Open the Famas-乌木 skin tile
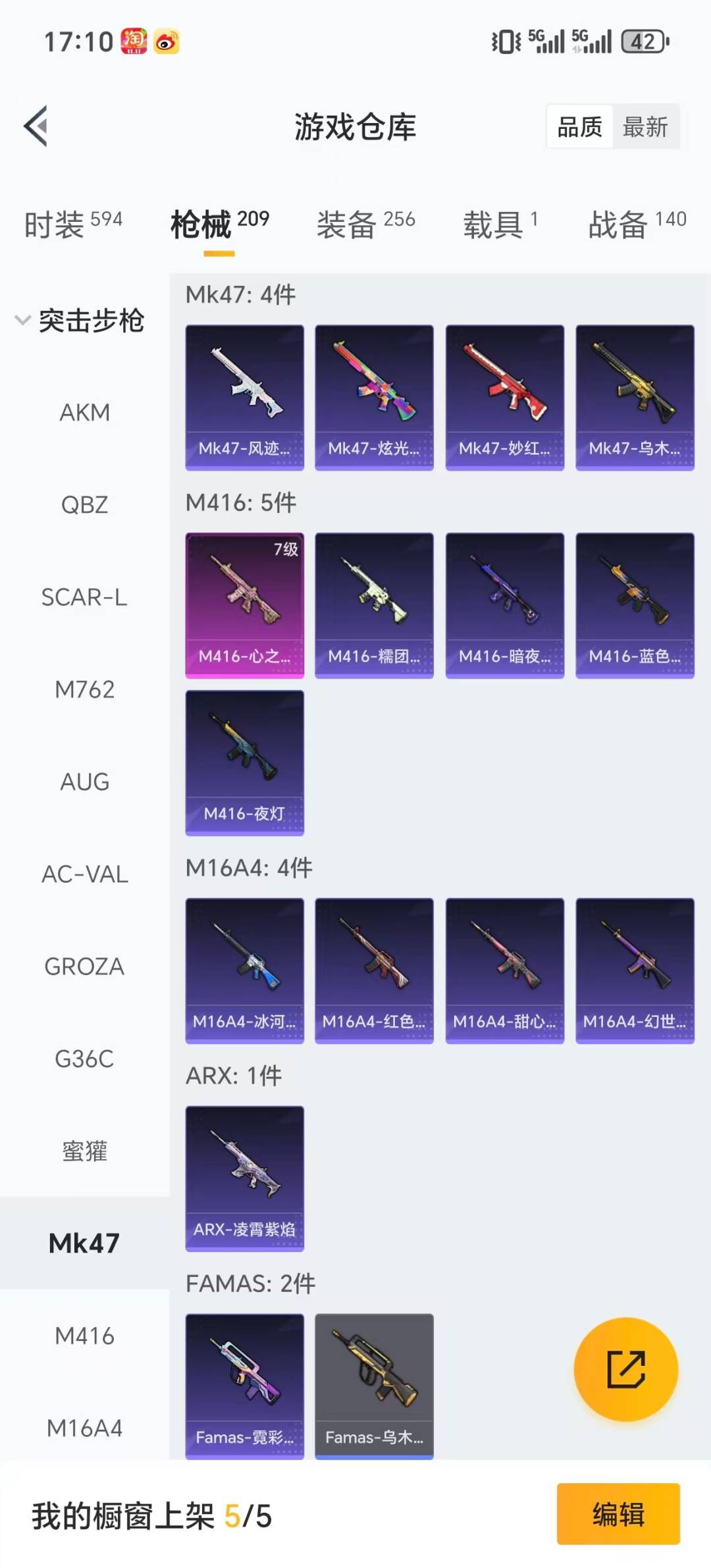Screen dimensions: 711x1568 pos(374,1386)
